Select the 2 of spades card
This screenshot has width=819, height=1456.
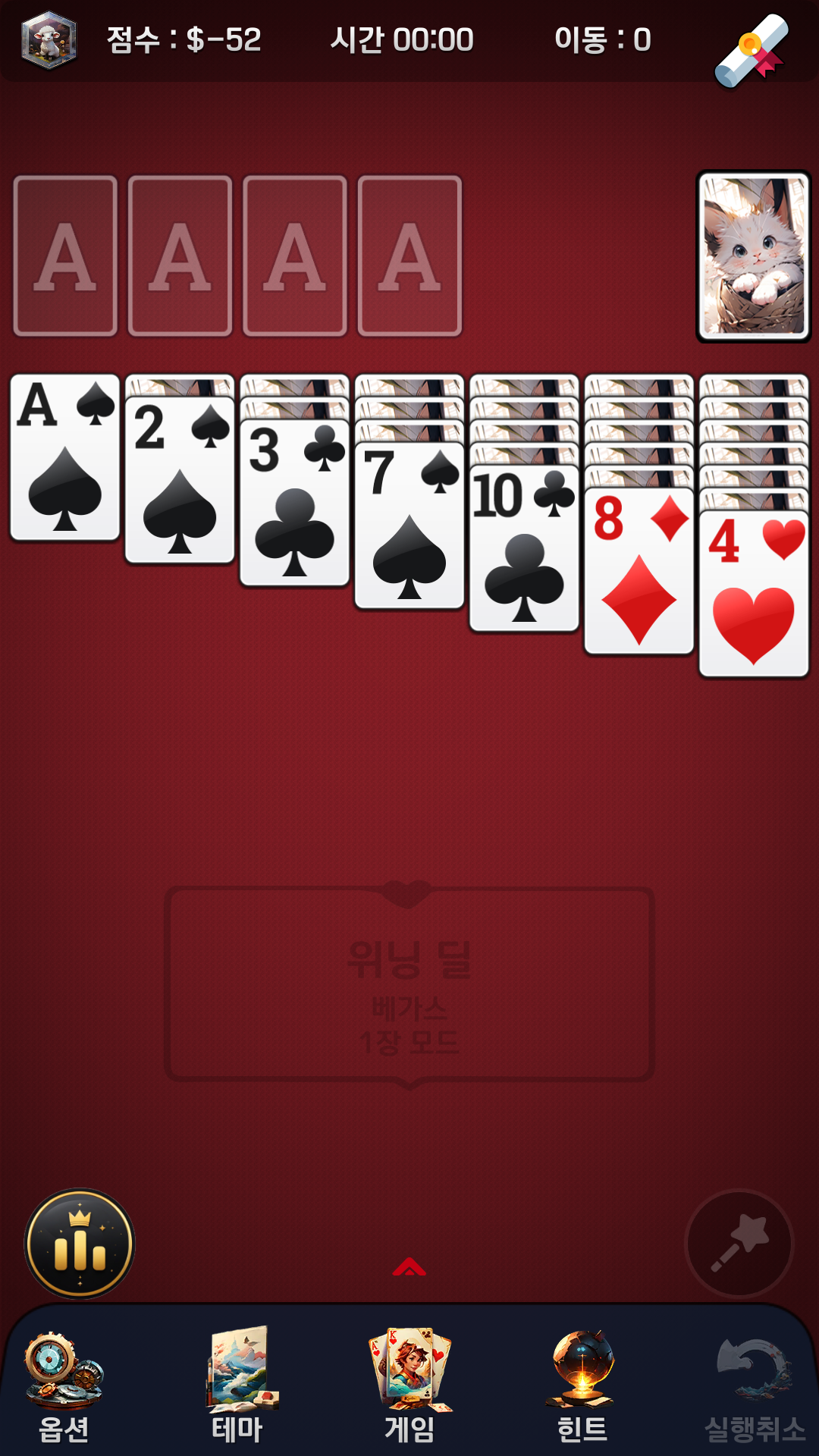click(180, 480)
